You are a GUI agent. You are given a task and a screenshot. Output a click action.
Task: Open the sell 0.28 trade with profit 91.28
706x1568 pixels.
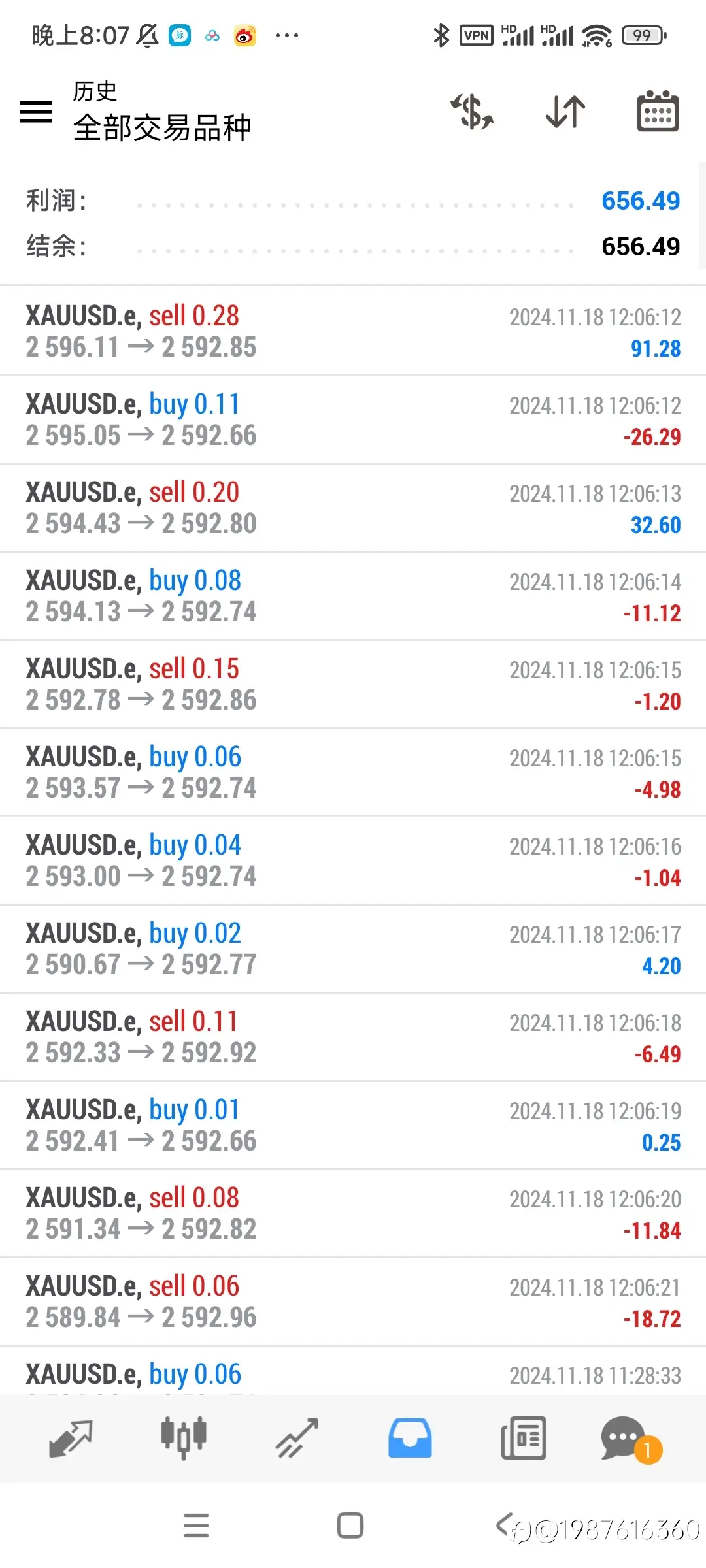(353, 331)
